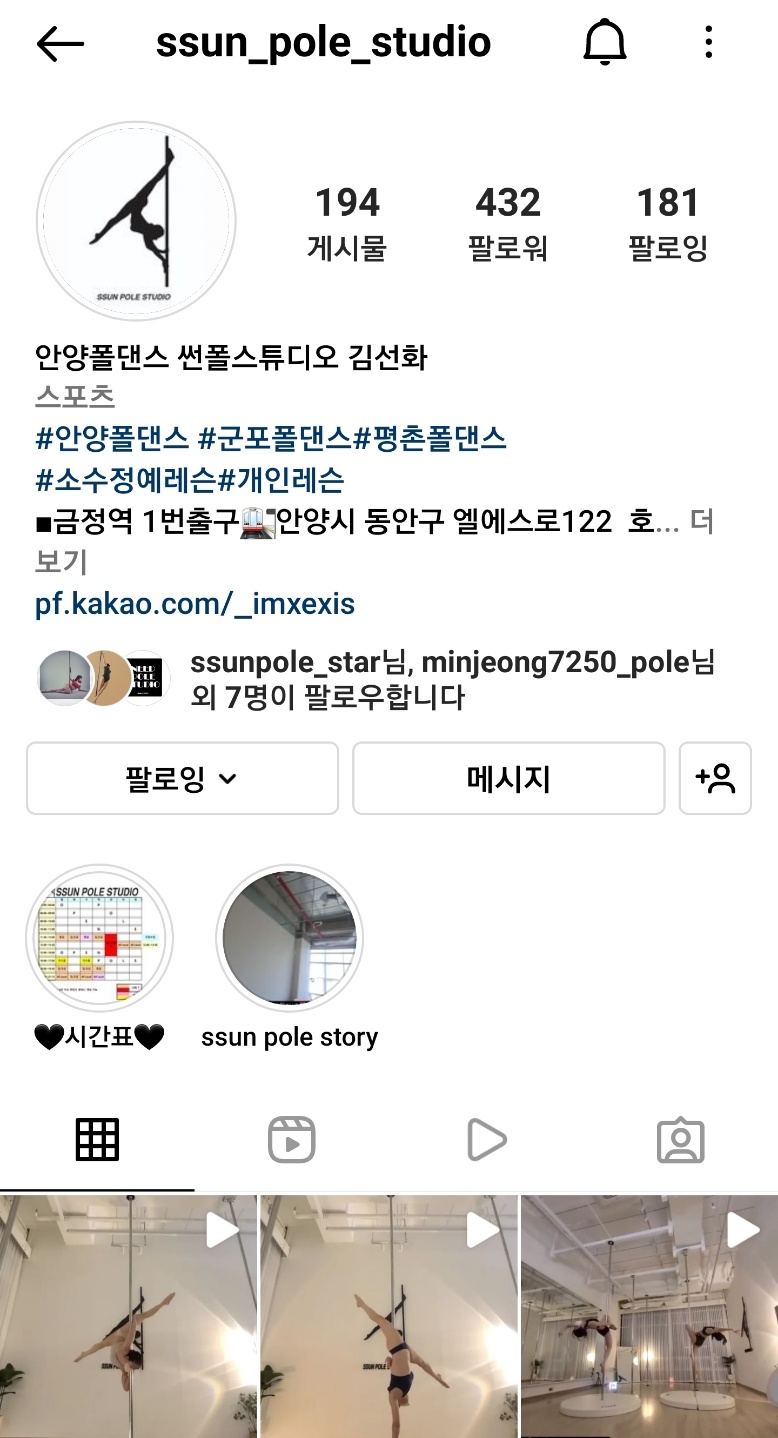Tap the suggested people add-person button
778x1438 pixels.
715,778
